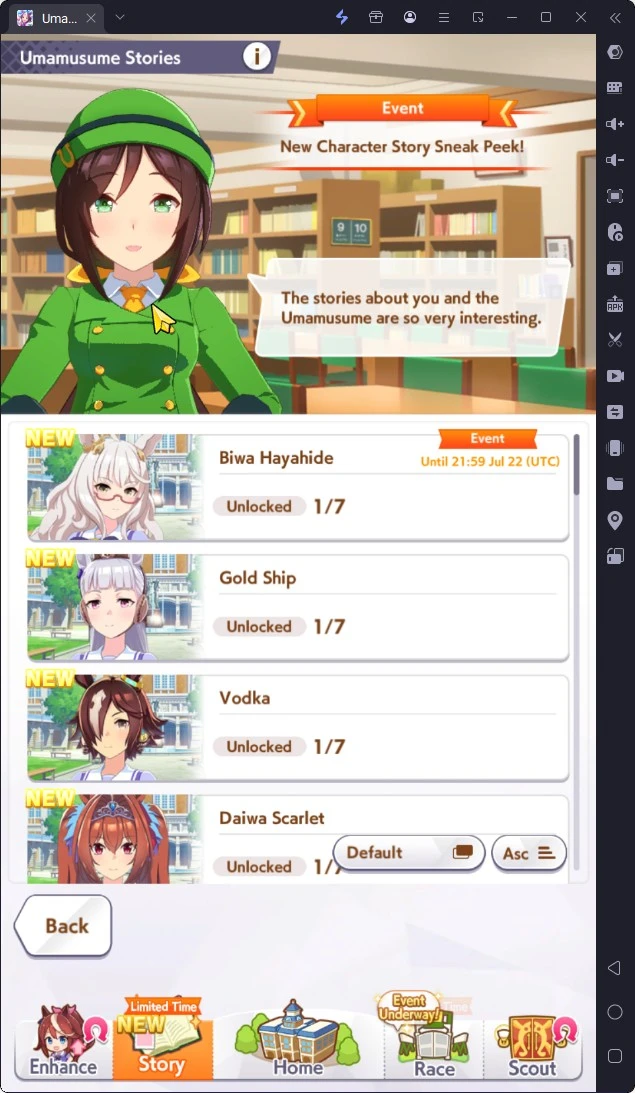Open Daiwa Scarlet's story
Image resolution: width=635 pixels, height=1093 pixels.
point(298,839)
